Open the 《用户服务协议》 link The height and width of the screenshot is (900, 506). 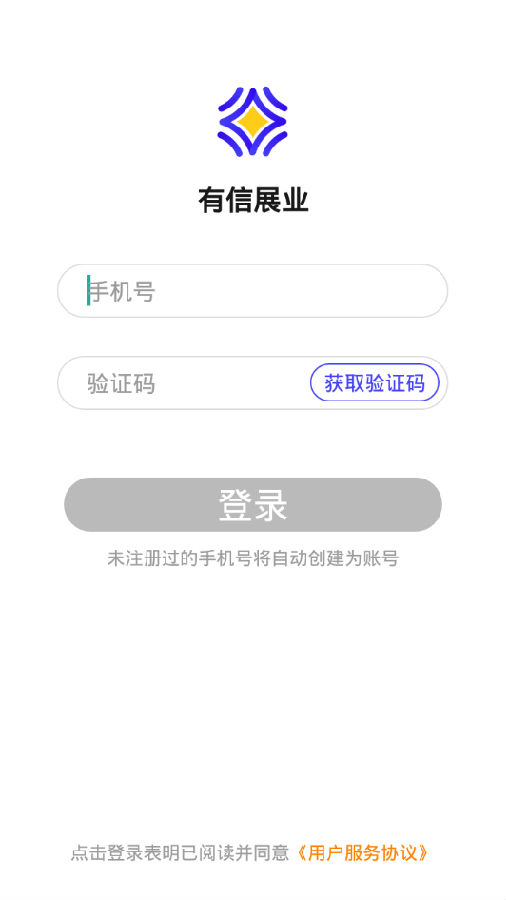click(361, 853)
